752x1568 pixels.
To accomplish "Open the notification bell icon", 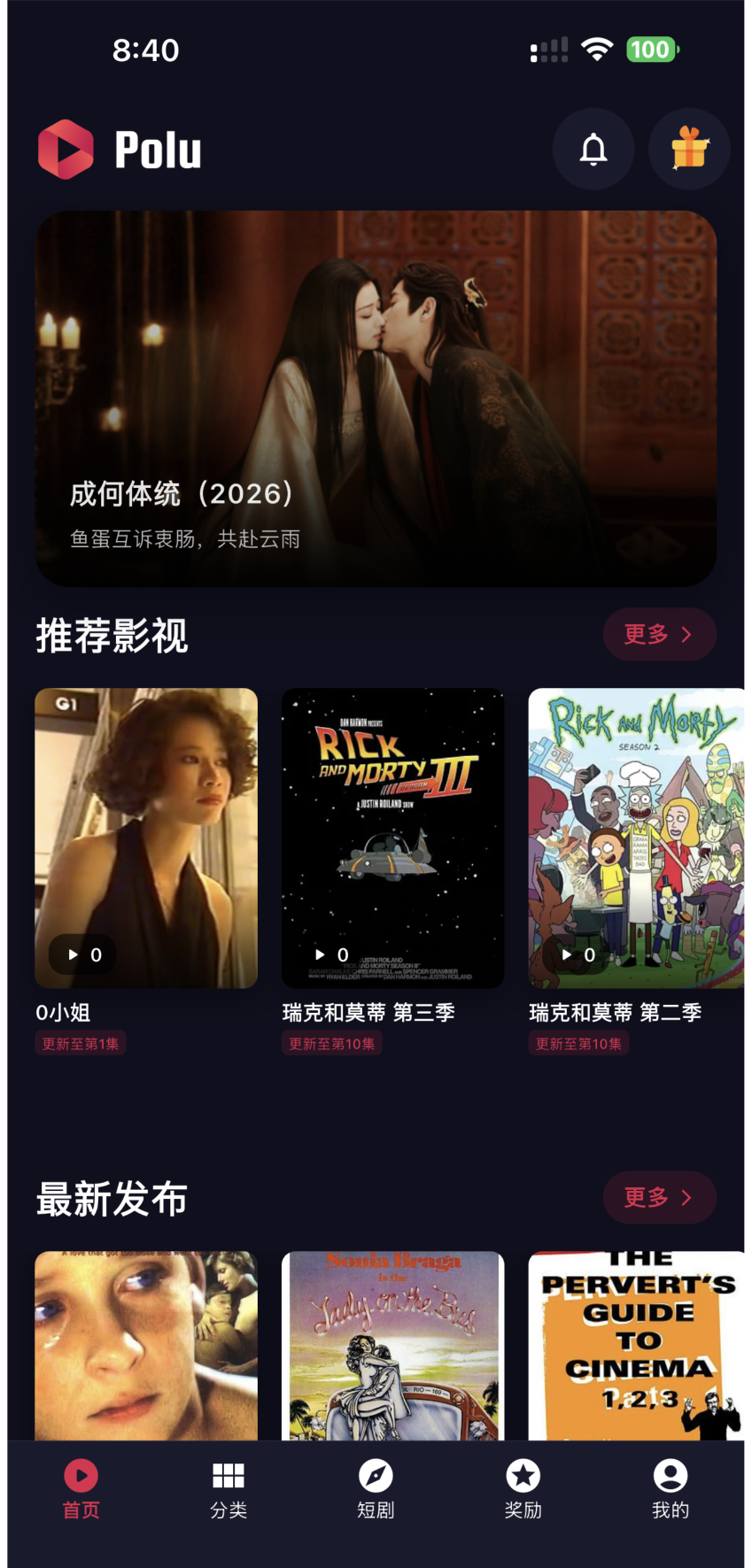I will (593, 149).
